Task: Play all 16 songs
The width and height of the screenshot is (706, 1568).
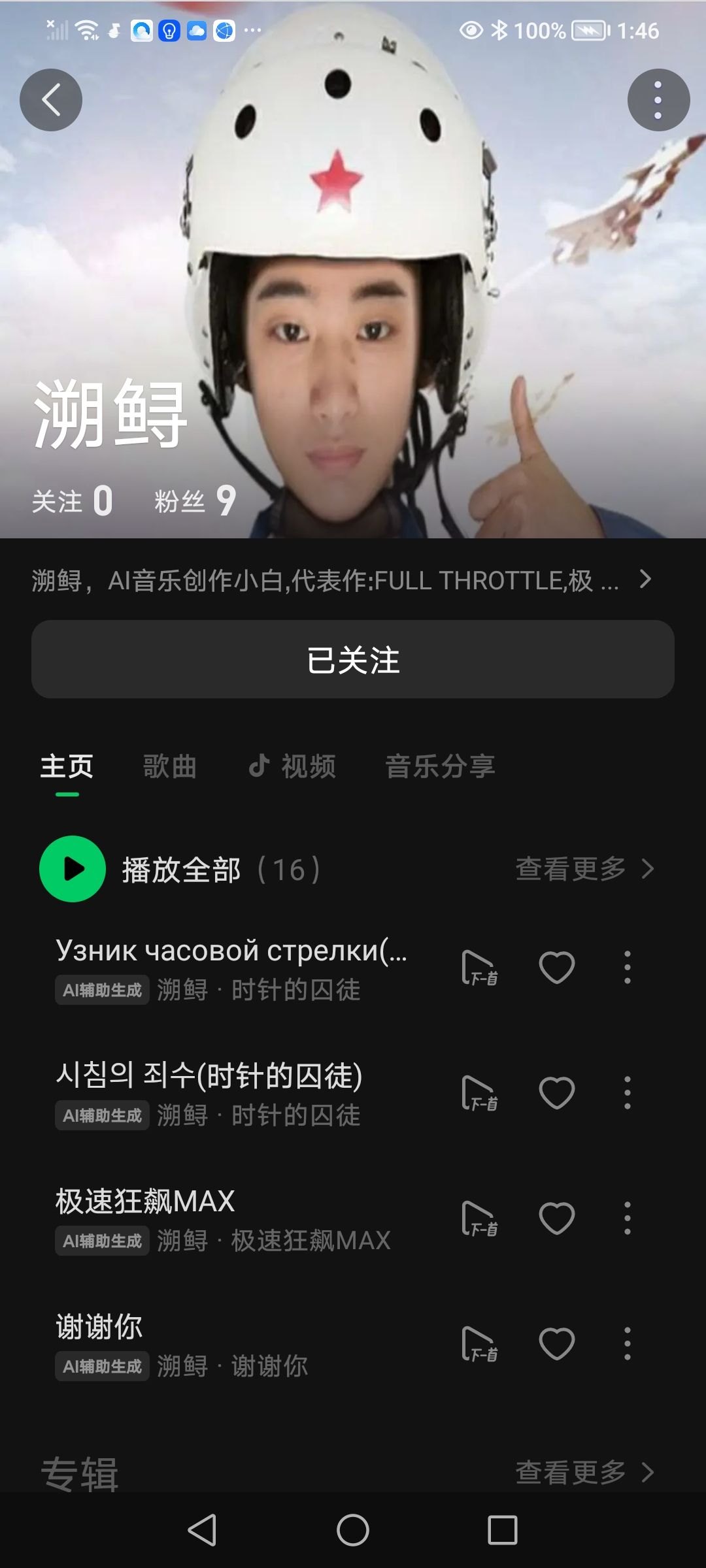Action: click(73, 869)
